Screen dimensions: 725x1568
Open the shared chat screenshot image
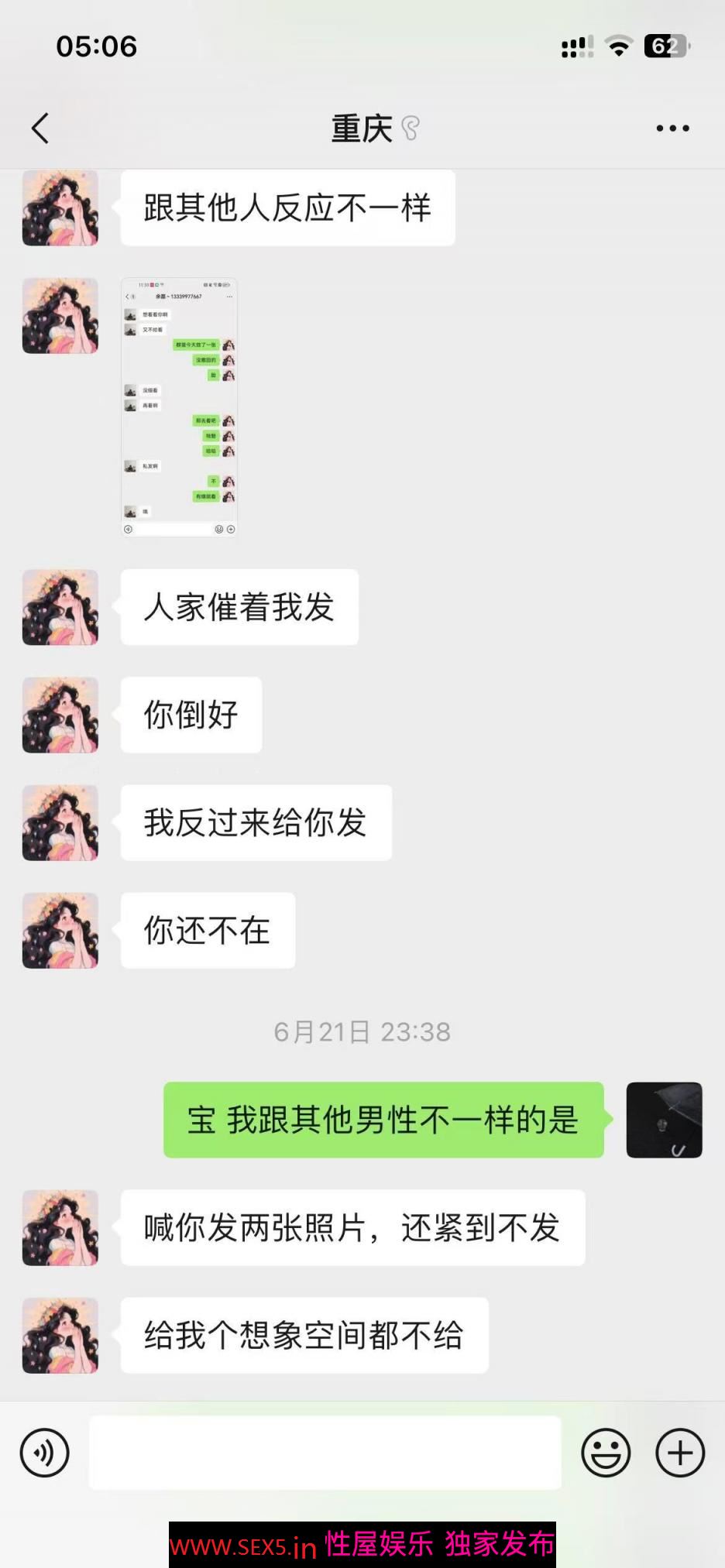tap(179, 407)
